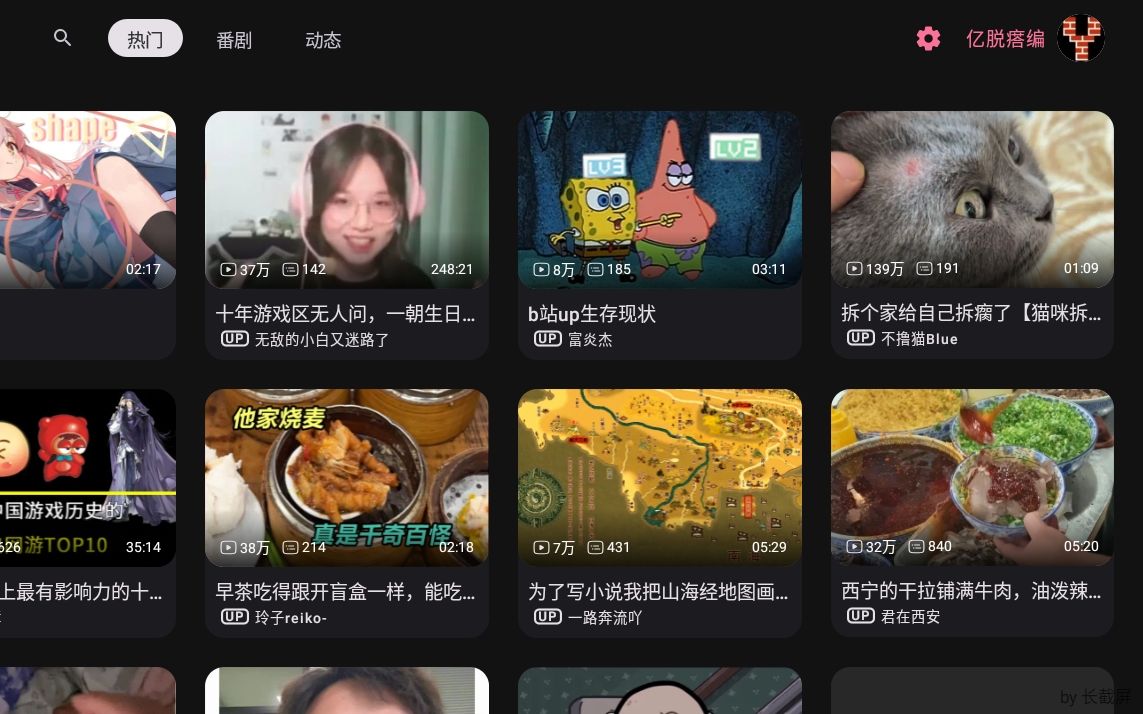The image size is (1143, 714).
Task: Watch the cat video 拆个家给自己拆瘸了
Action: (x=972, y=200)
